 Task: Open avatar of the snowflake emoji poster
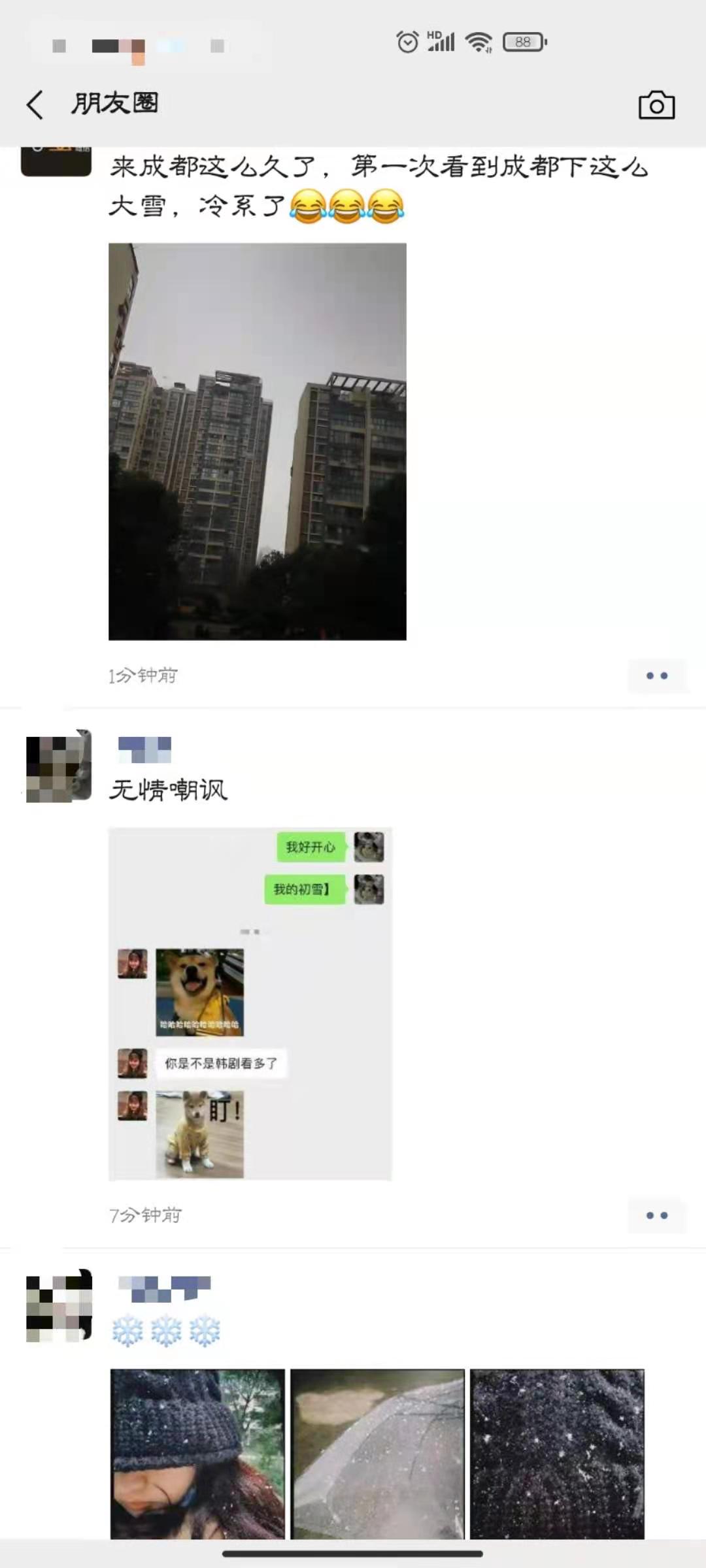point(58,1305)
